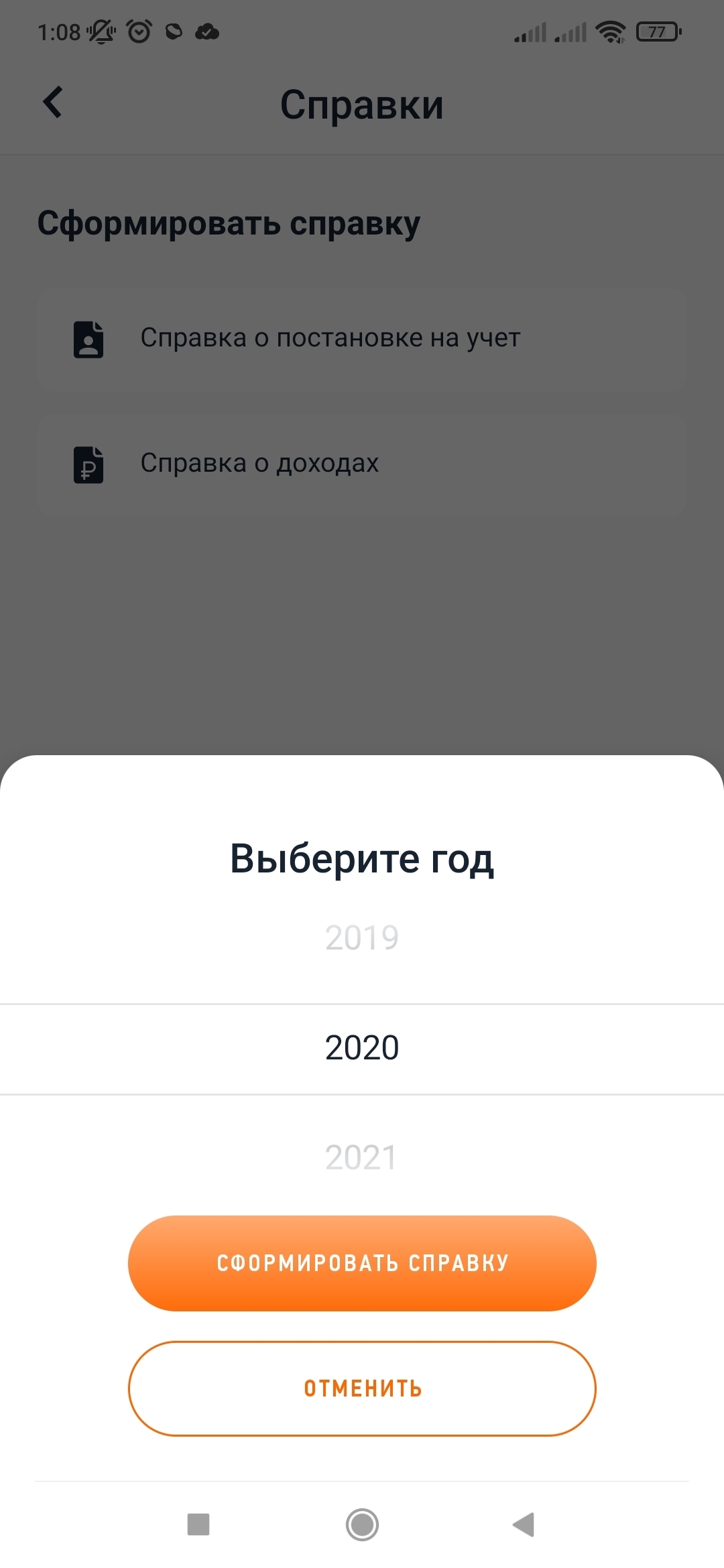This screenshot has width=724, height=1568.
Task: Go back using the header arrow
Action: click(x=52, y=103)
